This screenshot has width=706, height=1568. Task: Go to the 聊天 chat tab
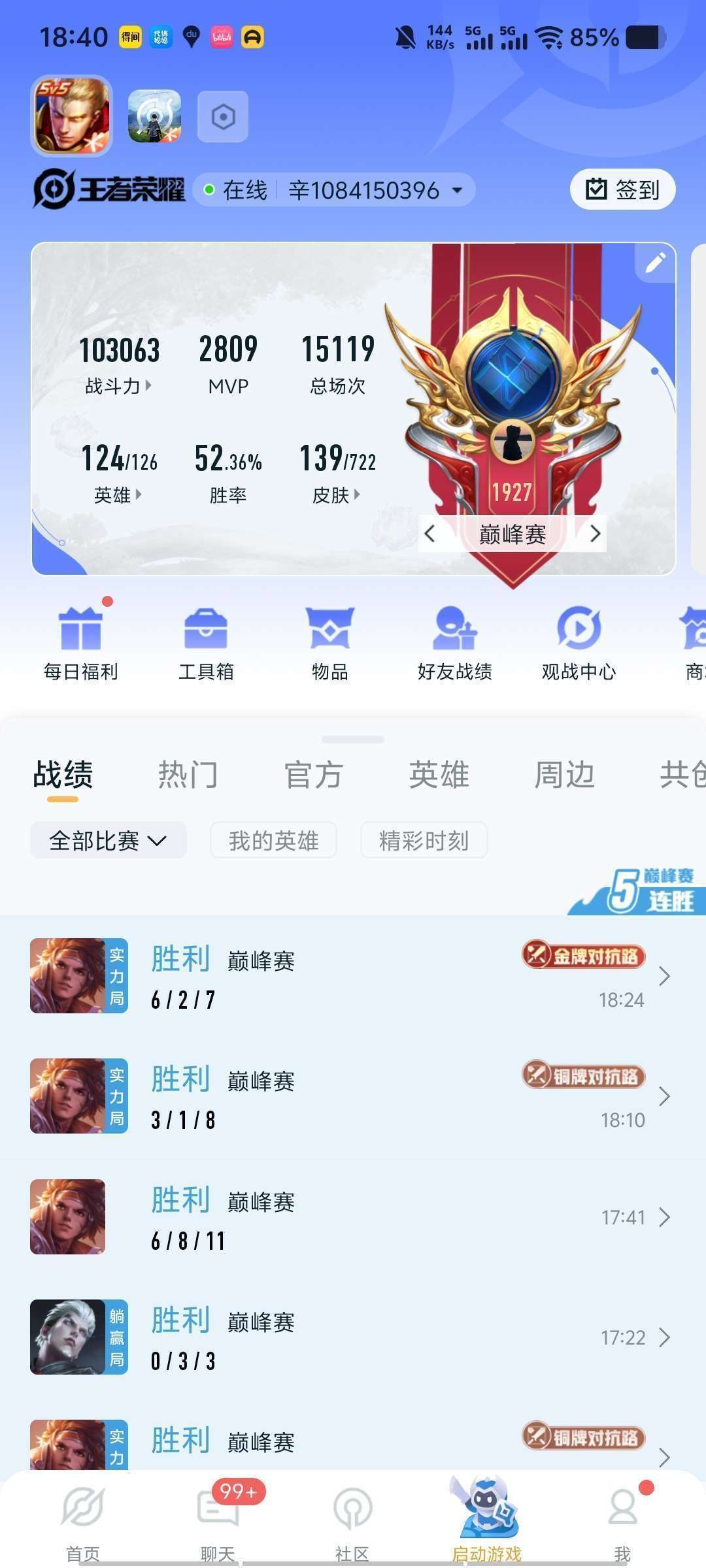(x=218, y=1522)
